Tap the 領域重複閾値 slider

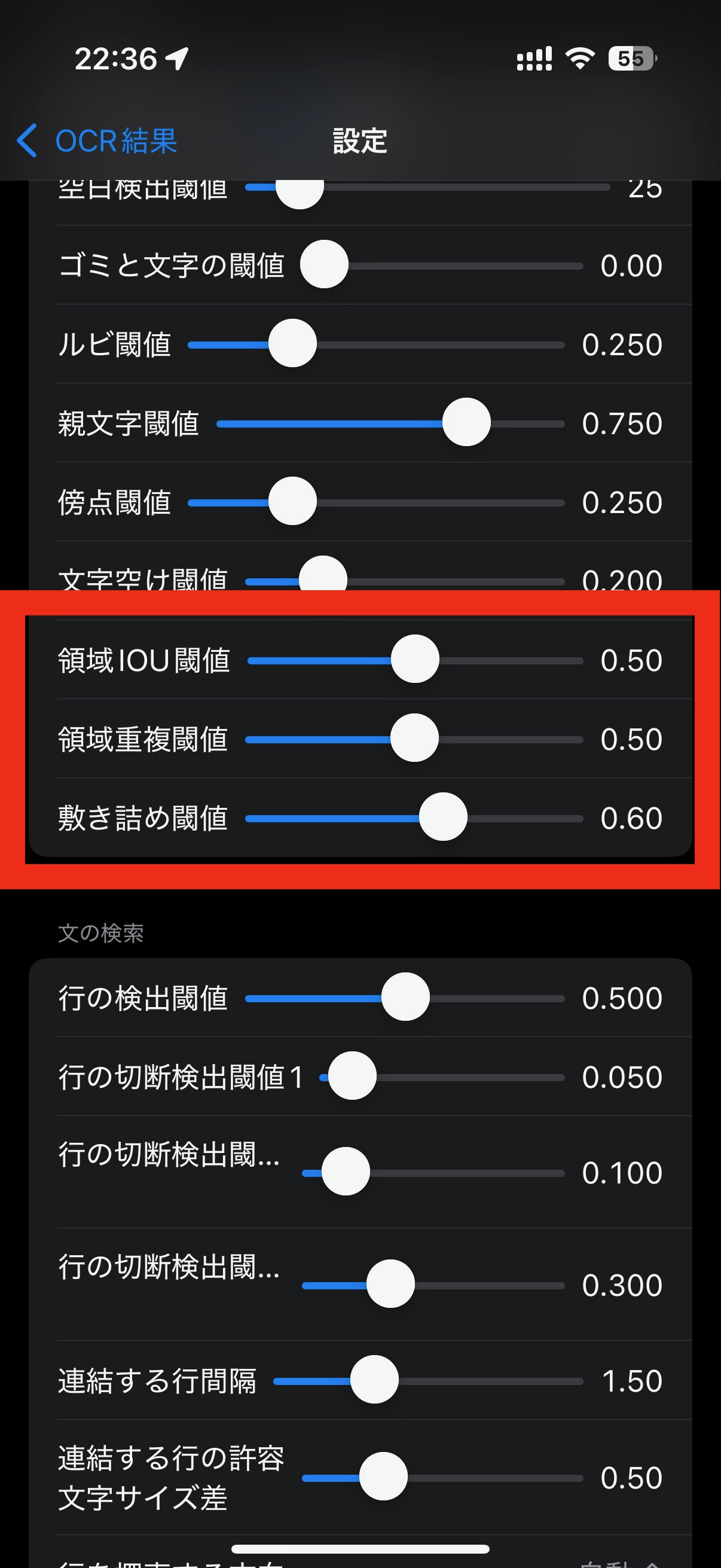pos(414,739)
